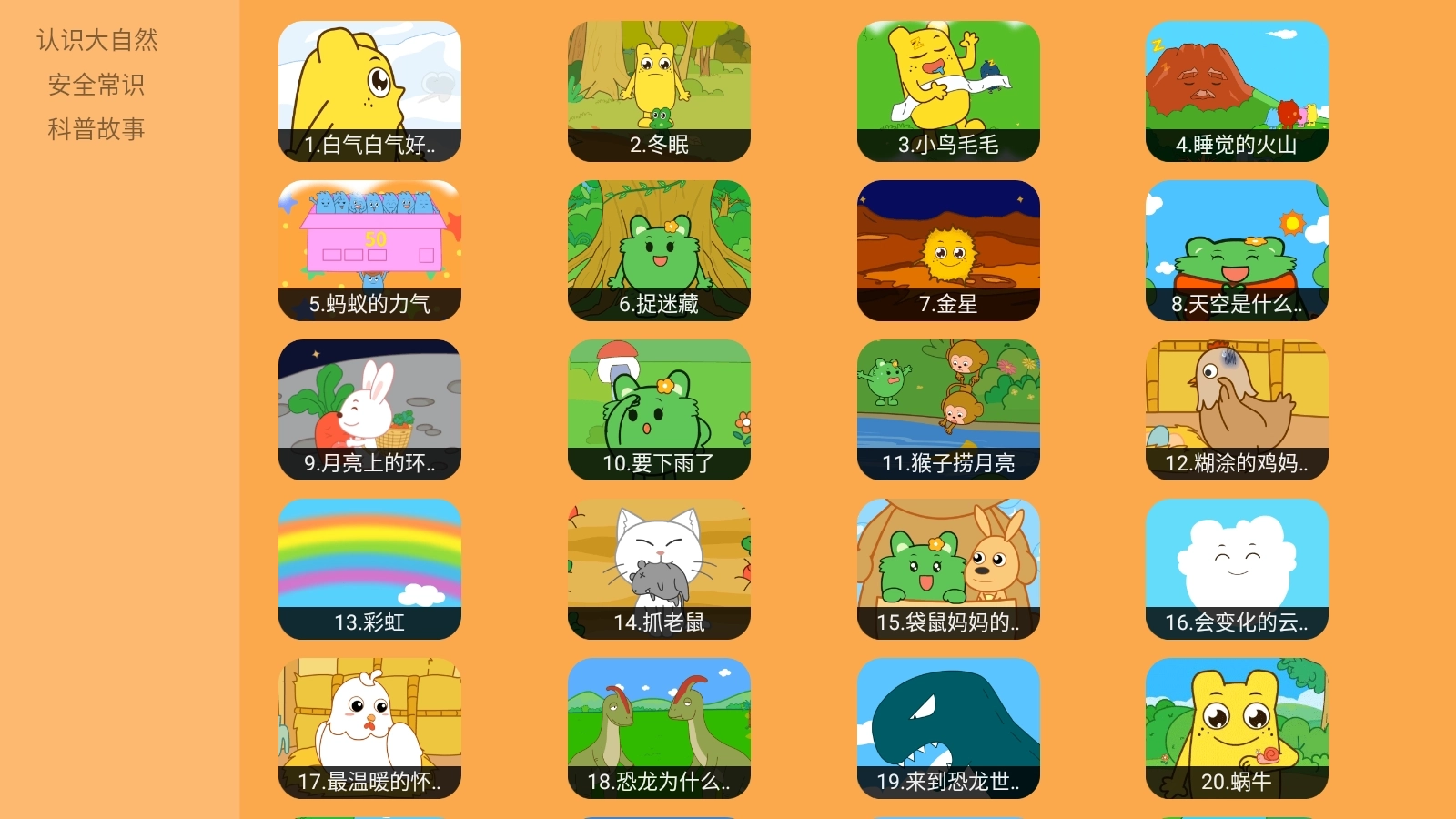Play the 2.冬眠 video
Viewport: 1456px width, 819px height.
pyautogui.click(x=659, y=91)
